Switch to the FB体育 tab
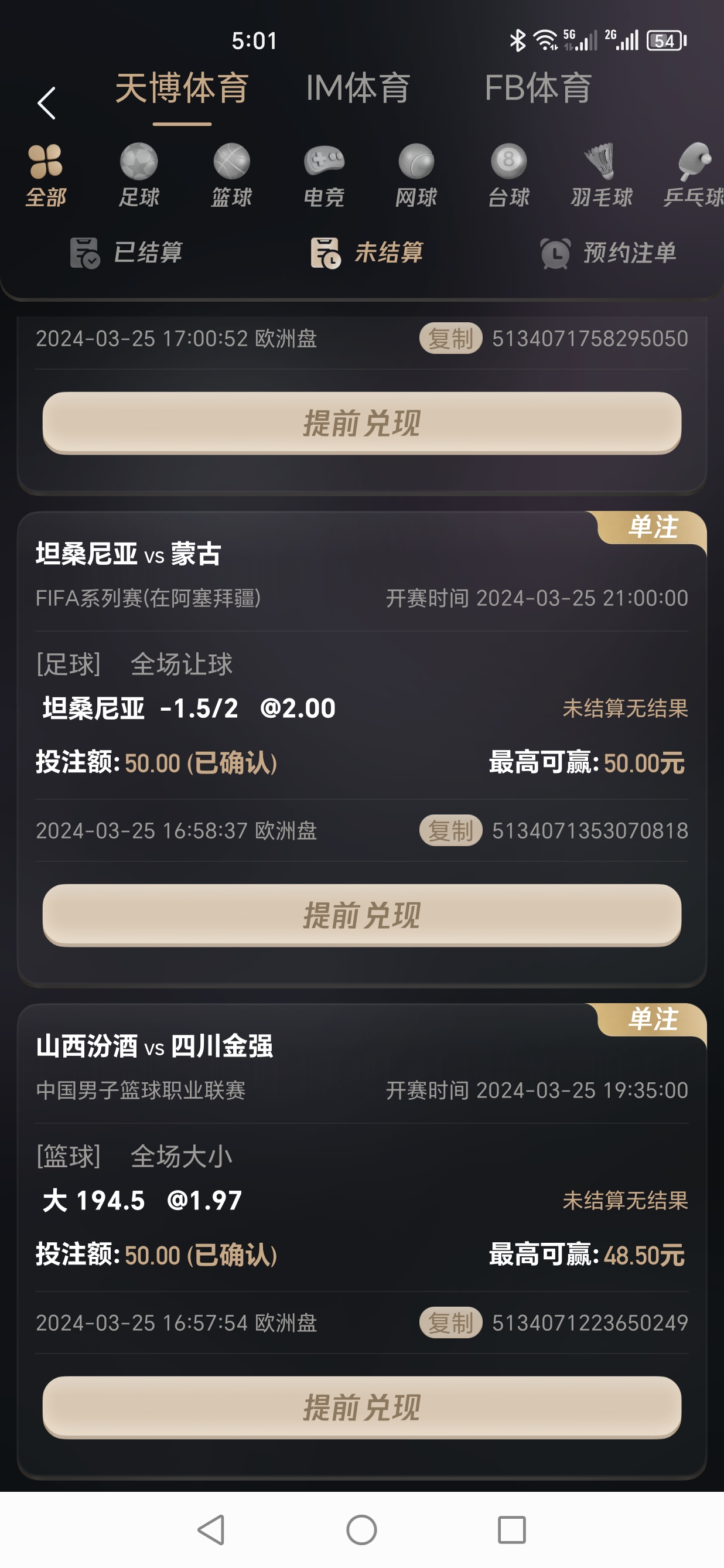Image resolution: width=724 pixels, height=1568 pixels. [538, 88]
